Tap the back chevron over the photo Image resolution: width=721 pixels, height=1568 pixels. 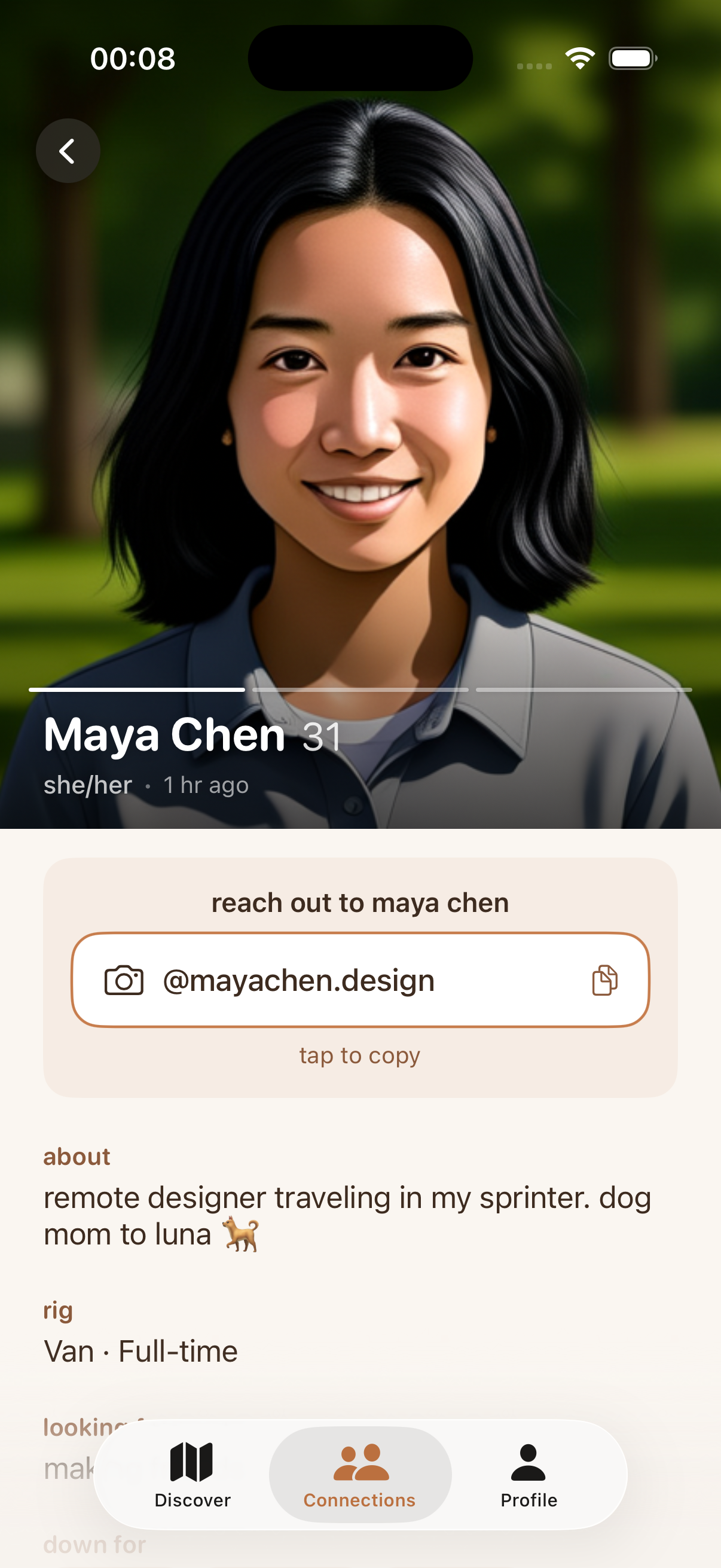(68, 150)
